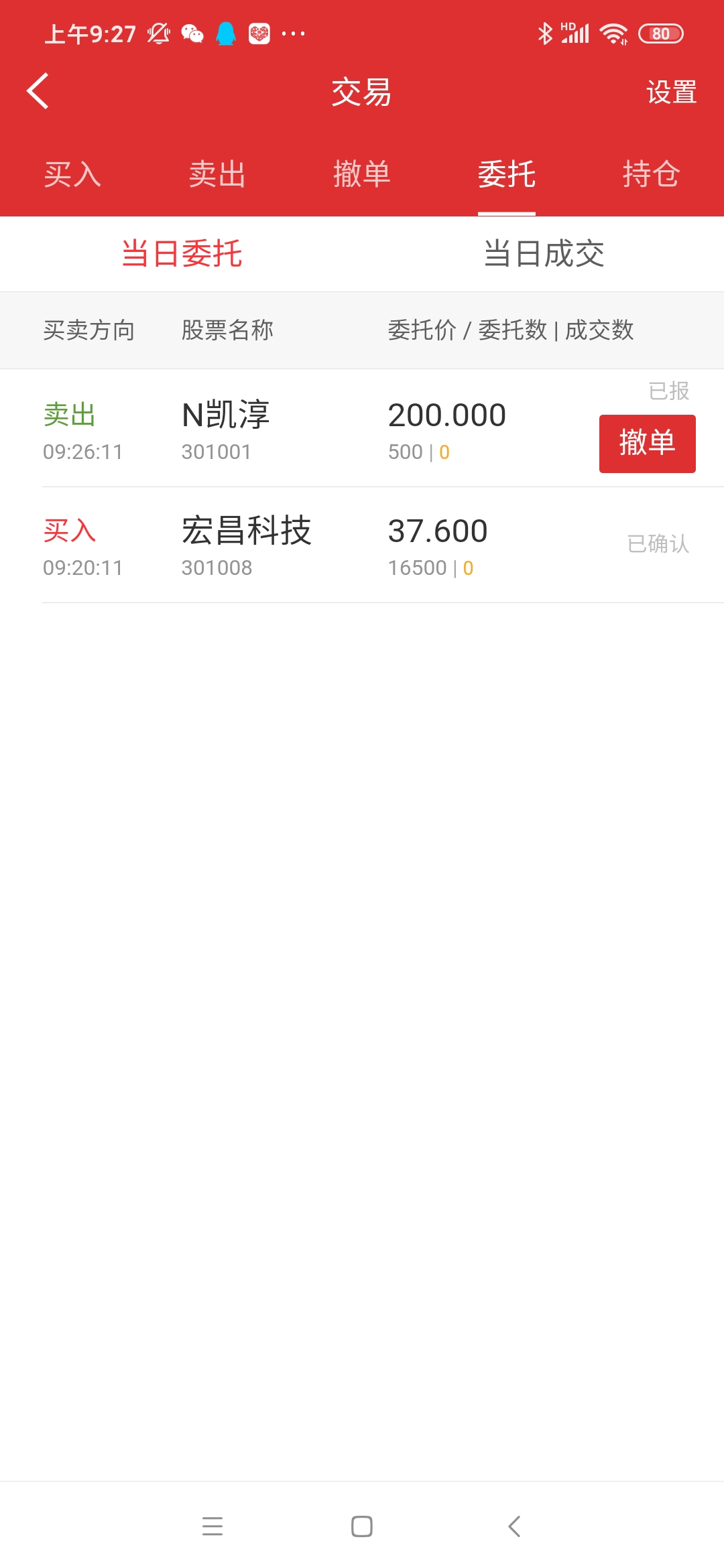Check the battery indicator showing 80

[x=660, y=32]
